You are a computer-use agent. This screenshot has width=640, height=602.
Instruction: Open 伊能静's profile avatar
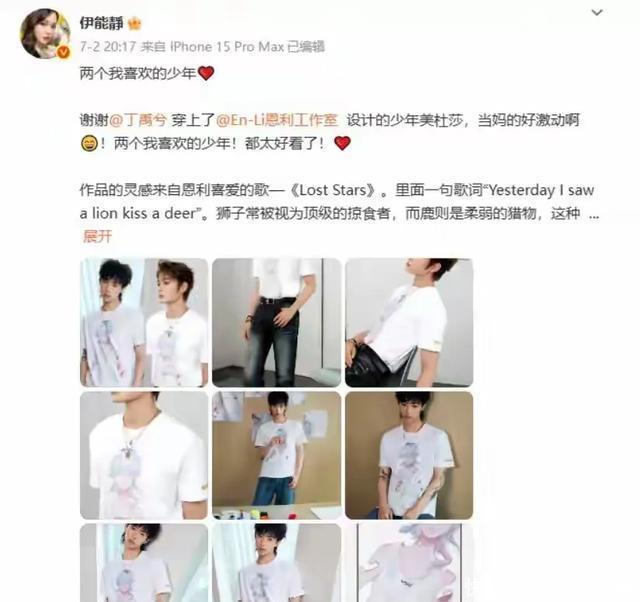click(x=45, y=33)
